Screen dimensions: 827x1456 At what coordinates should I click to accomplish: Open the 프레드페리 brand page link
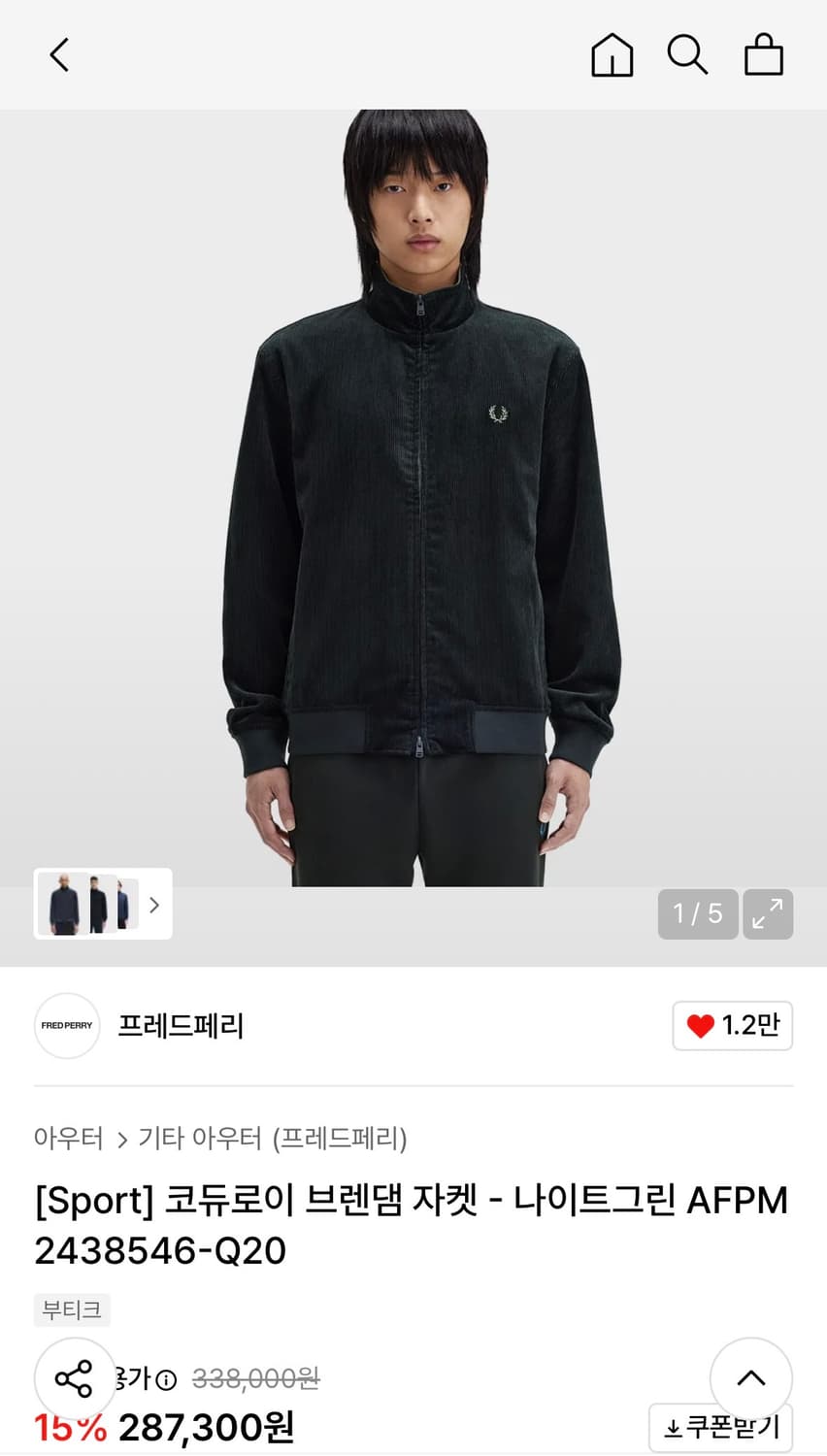[181, 1025]
